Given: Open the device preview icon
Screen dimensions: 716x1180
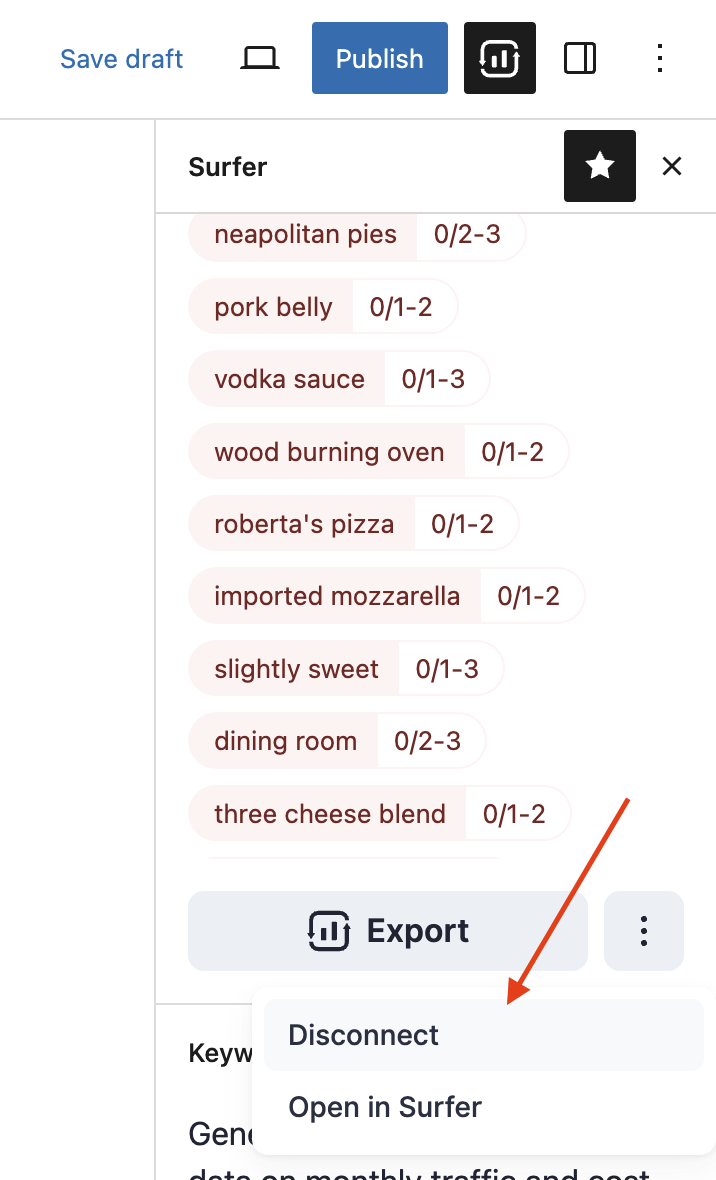Looking at the screenshot, I should 260,59.
